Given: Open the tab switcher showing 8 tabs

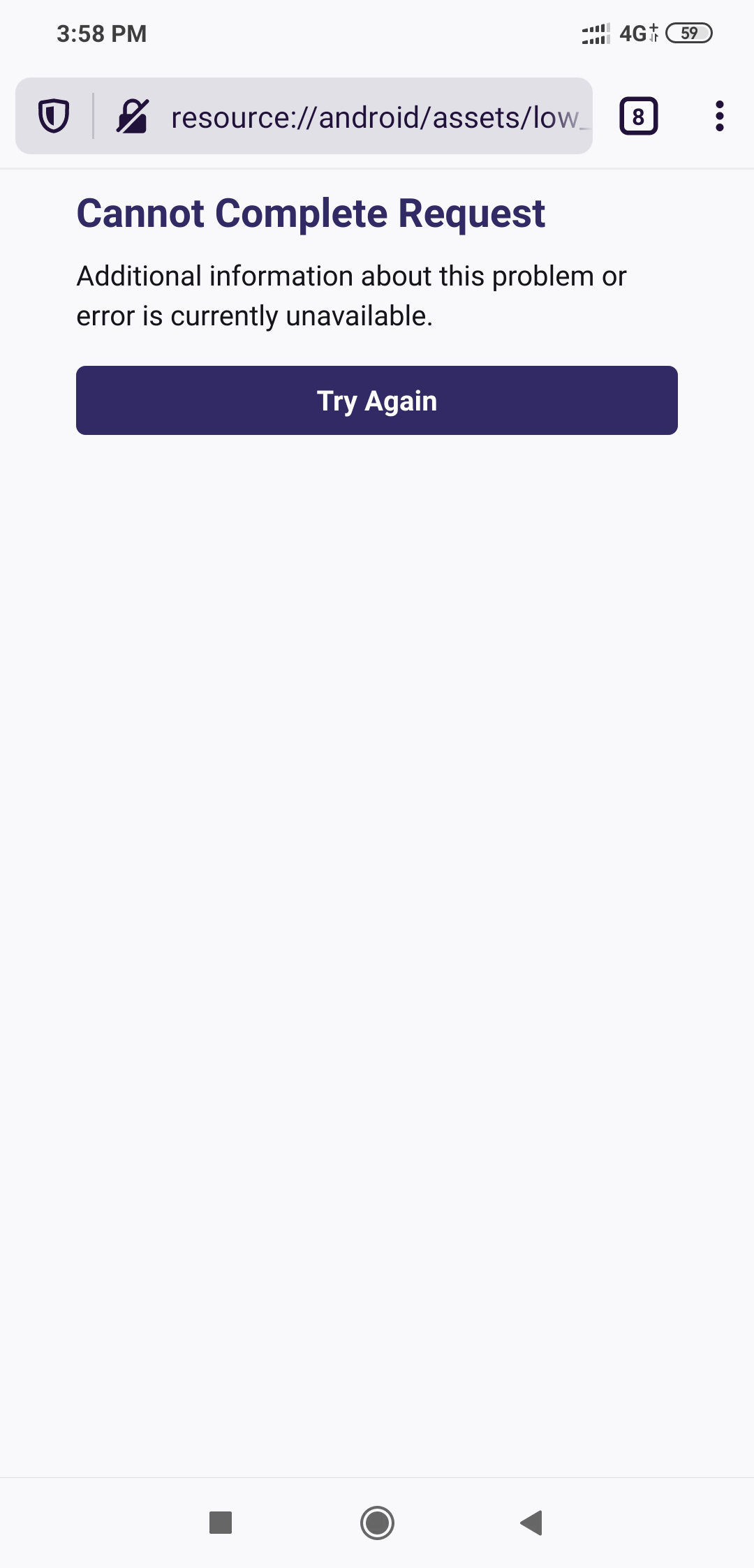Looking at the screenshot, I should 638,116.
